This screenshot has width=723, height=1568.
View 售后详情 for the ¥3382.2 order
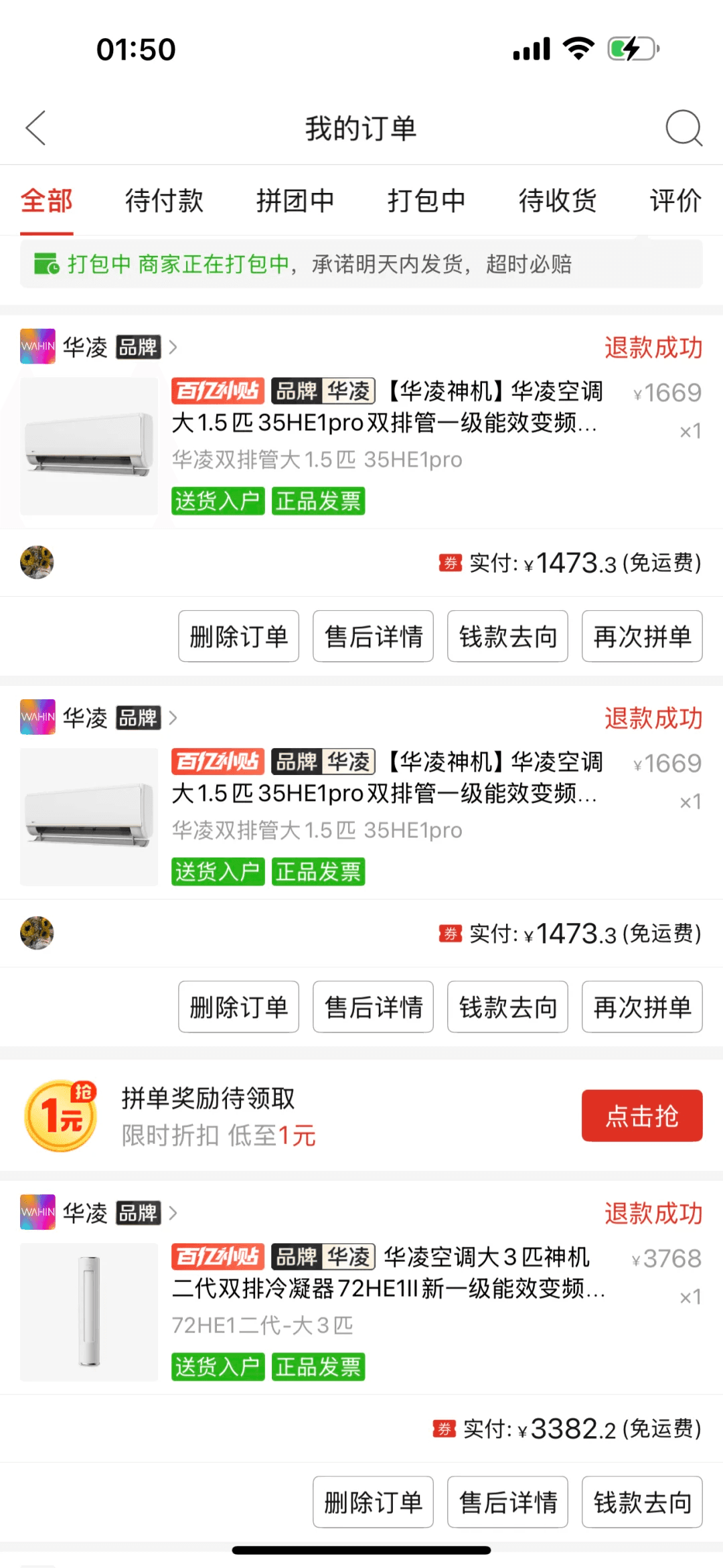[507, 1502]
